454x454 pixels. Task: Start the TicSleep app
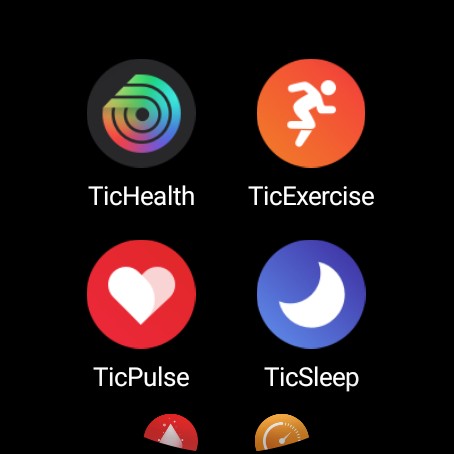[311, 294]
